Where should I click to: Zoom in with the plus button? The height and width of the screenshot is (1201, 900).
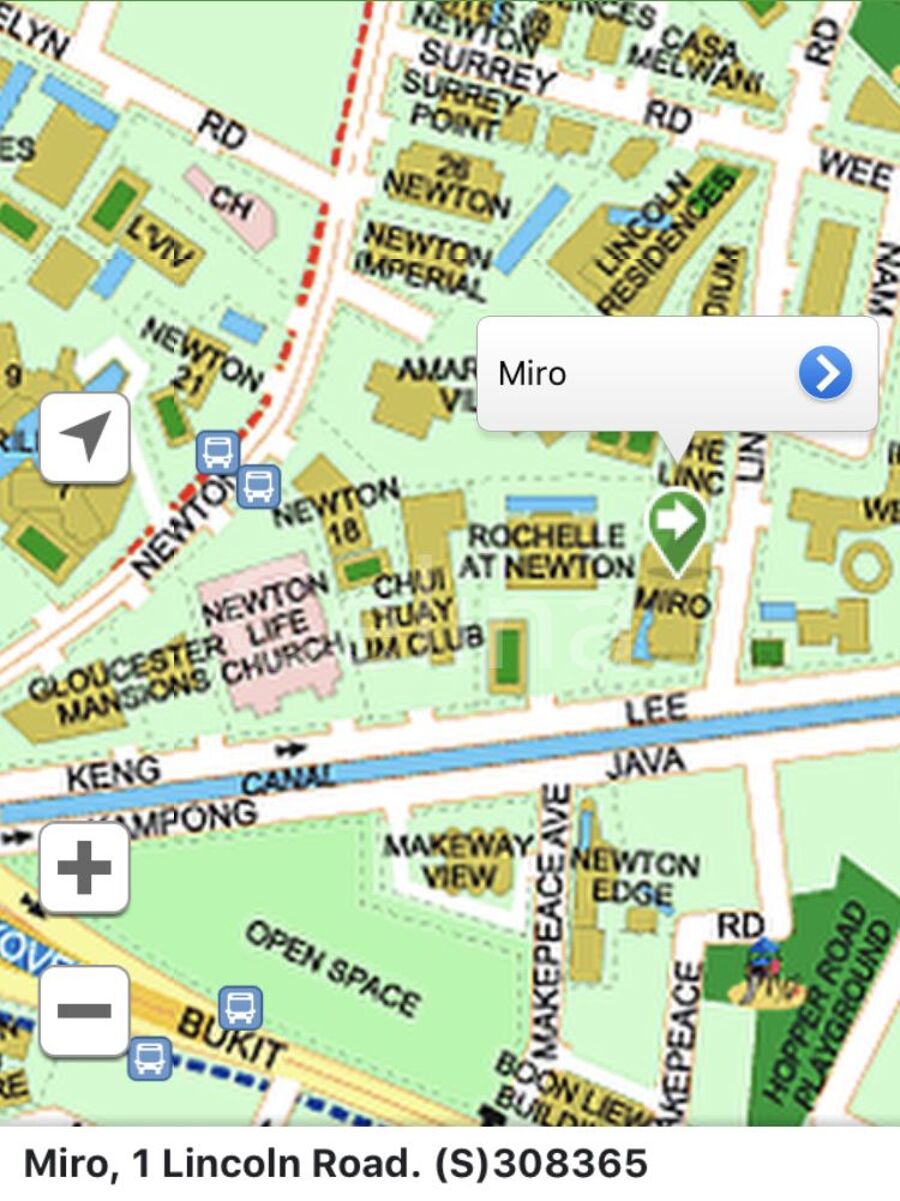pyautogui.click(x=85, y=867)
